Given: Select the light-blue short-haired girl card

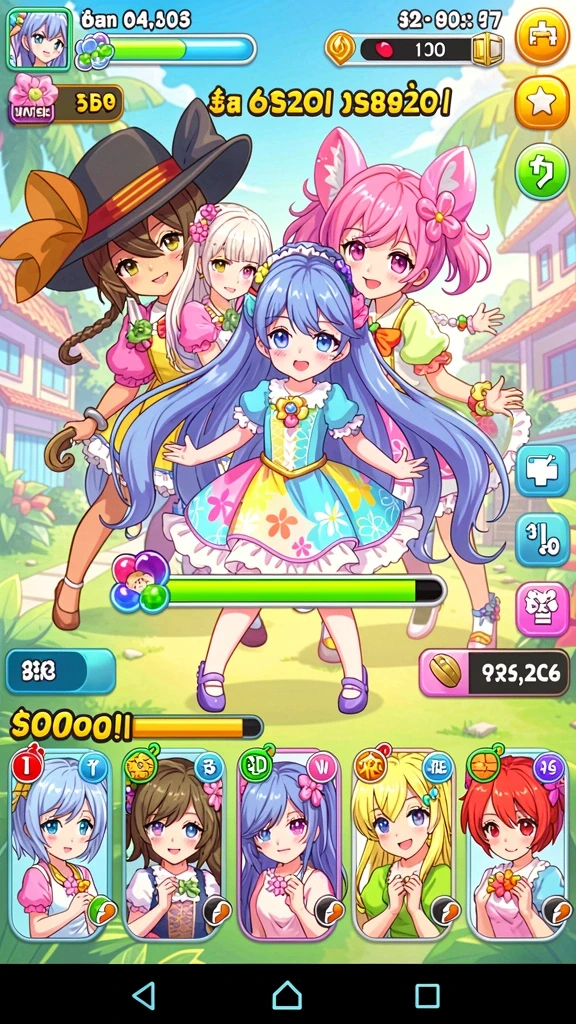Looking at the screenshot, I should coord(61,844).
